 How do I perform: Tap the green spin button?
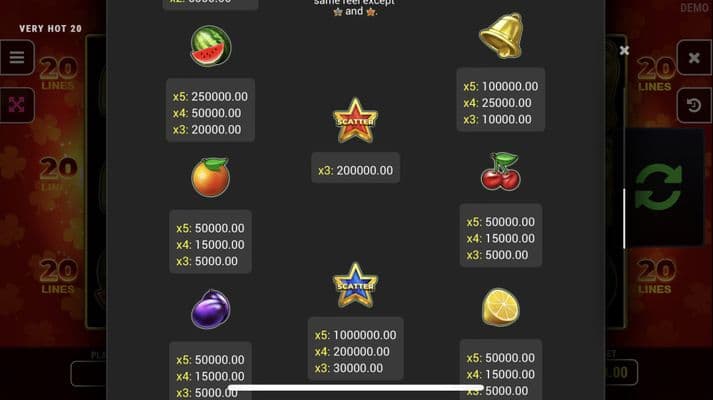click(657, 187)
